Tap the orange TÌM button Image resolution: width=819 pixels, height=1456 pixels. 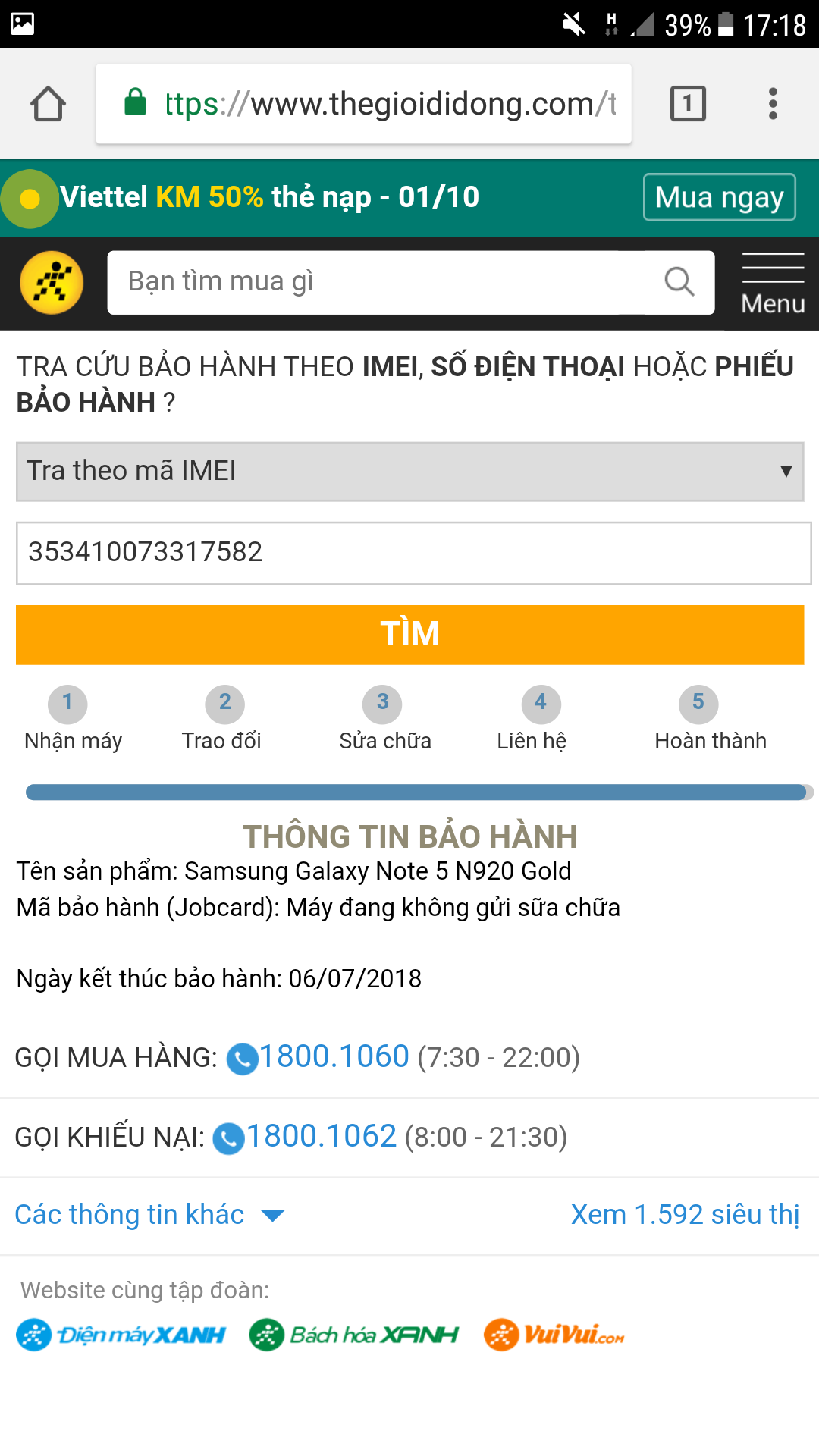point(409,635)
